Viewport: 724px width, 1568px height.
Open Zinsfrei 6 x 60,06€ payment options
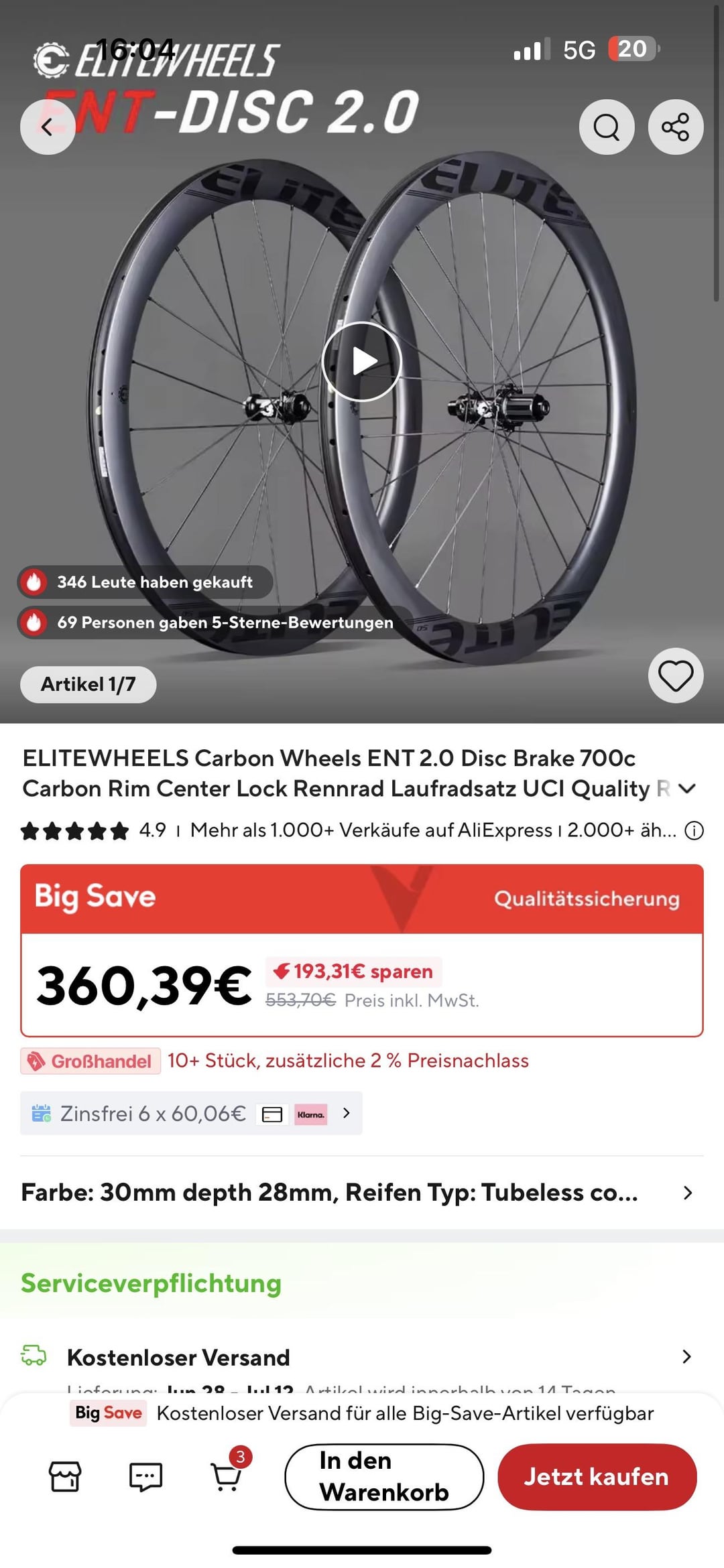(191, 1113)
